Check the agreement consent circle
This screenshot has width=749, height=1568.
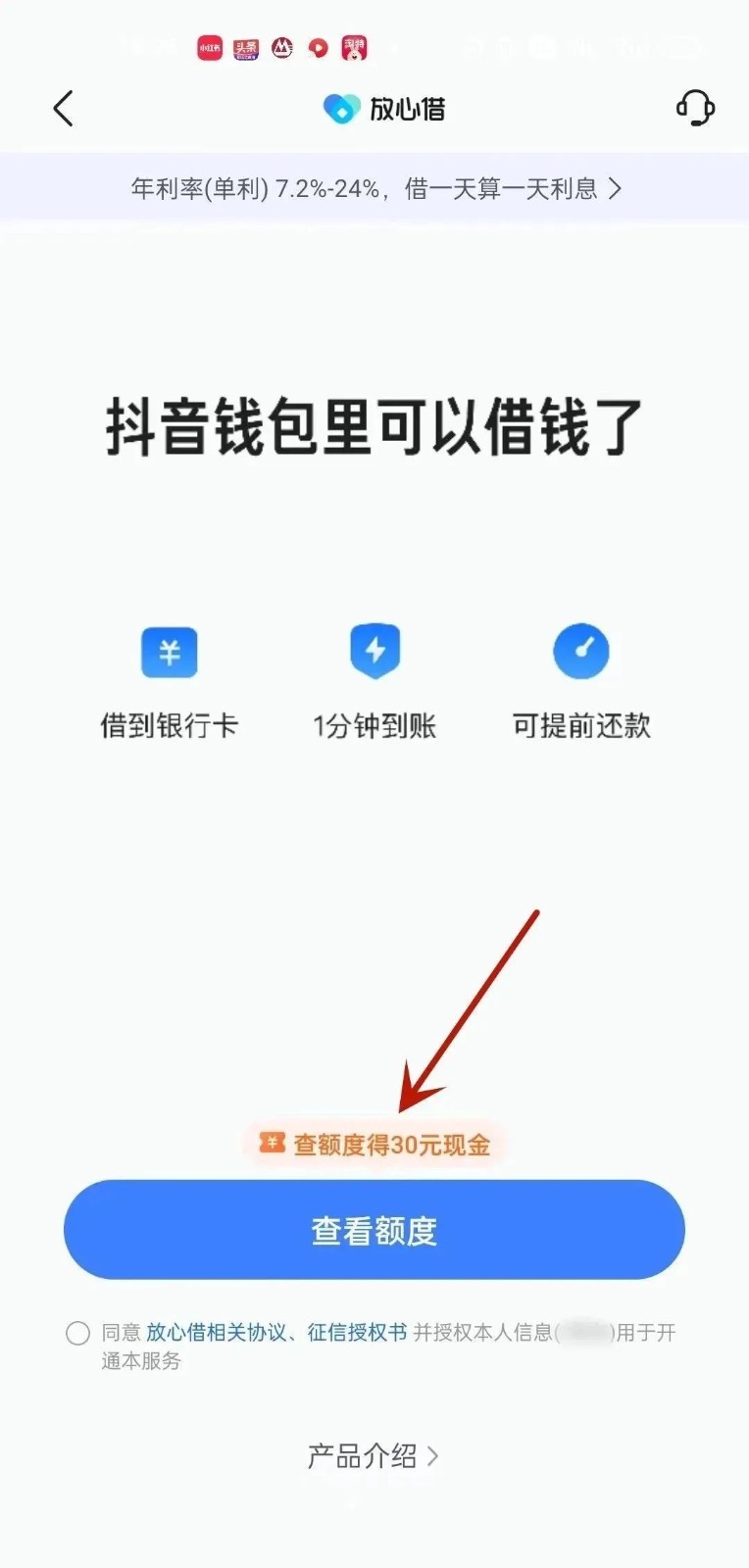pyautogui.click(x=78, y=1333)
